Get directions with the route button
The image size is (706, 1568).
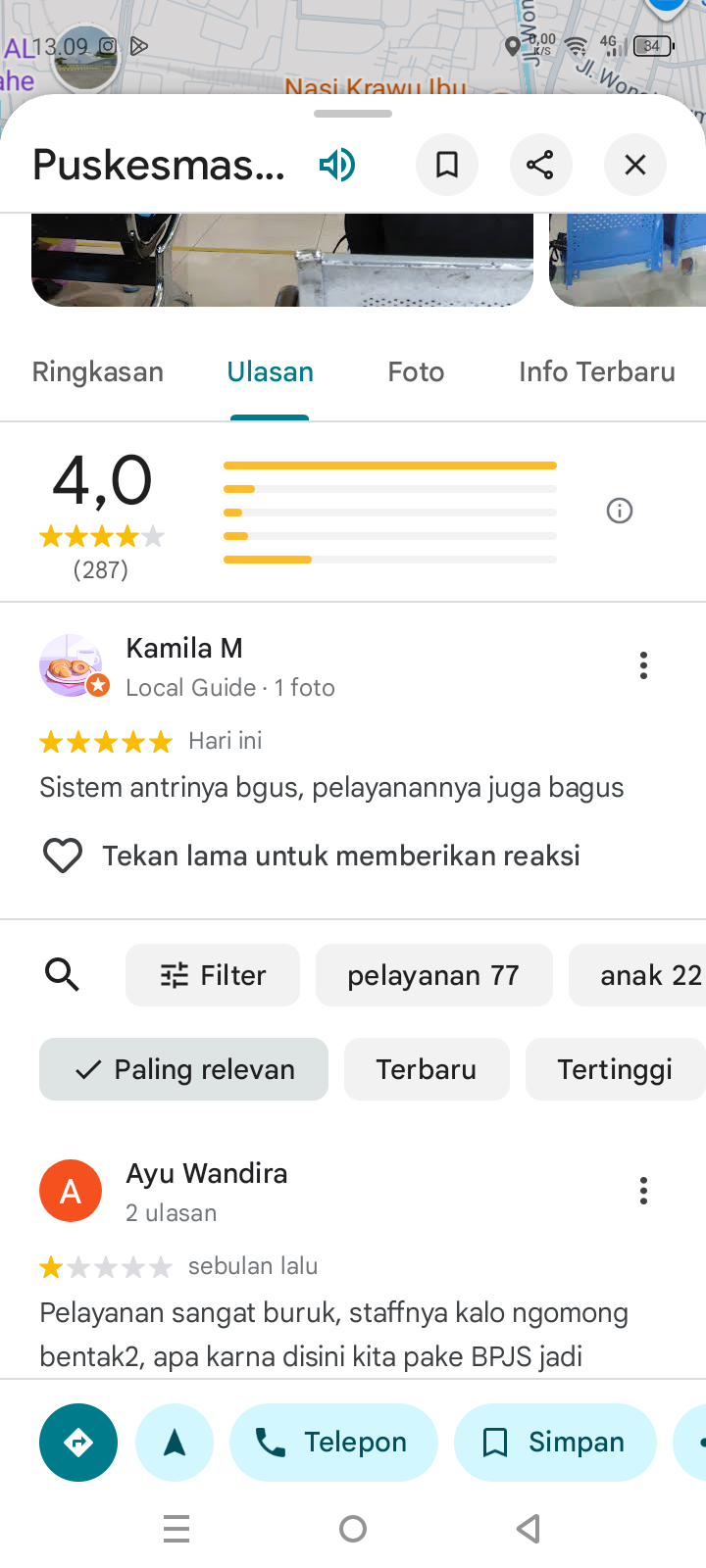pos(78,1443)
